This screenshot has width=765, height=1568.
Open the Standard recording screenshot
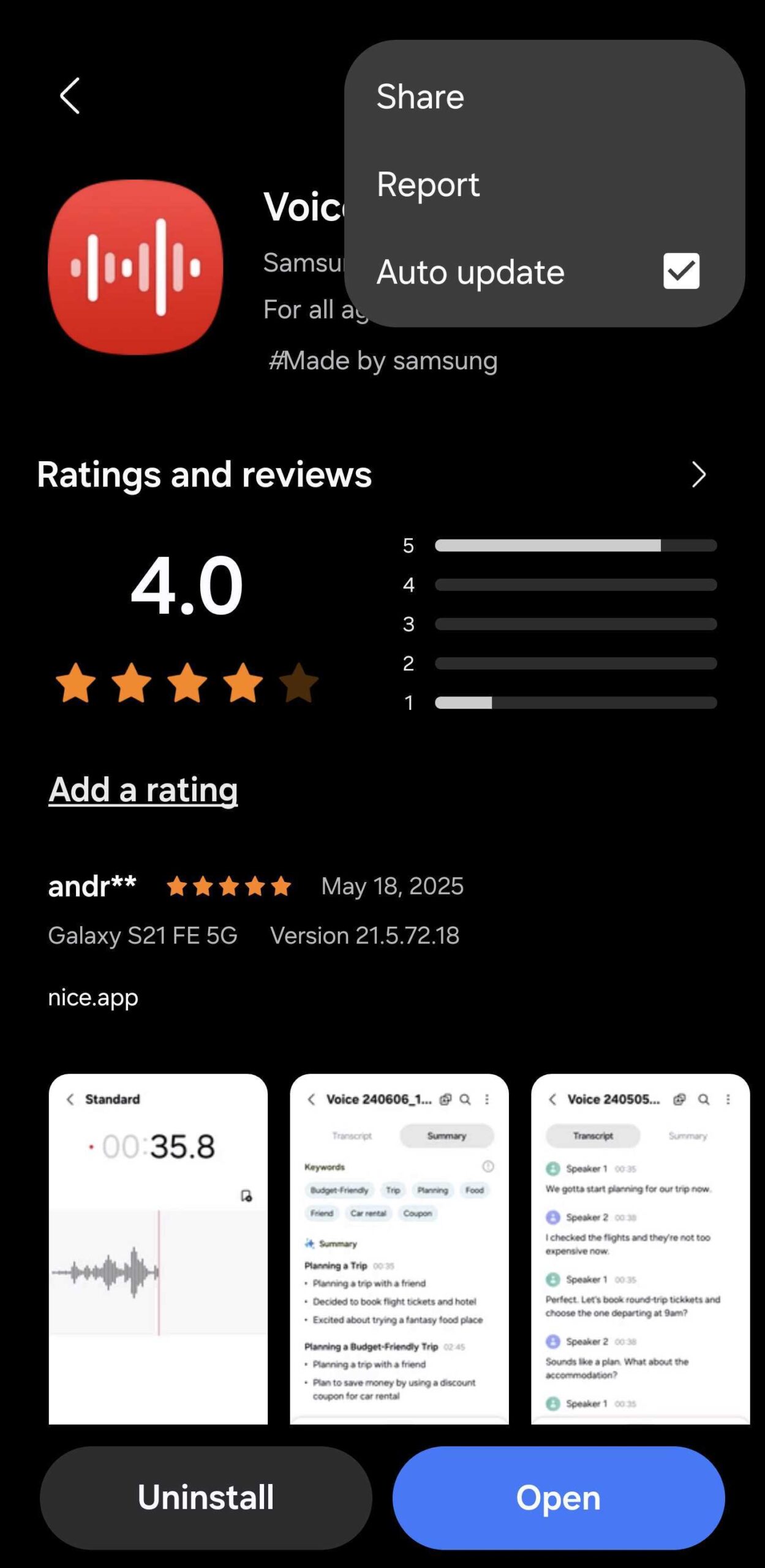click(x=158, y=1249)
